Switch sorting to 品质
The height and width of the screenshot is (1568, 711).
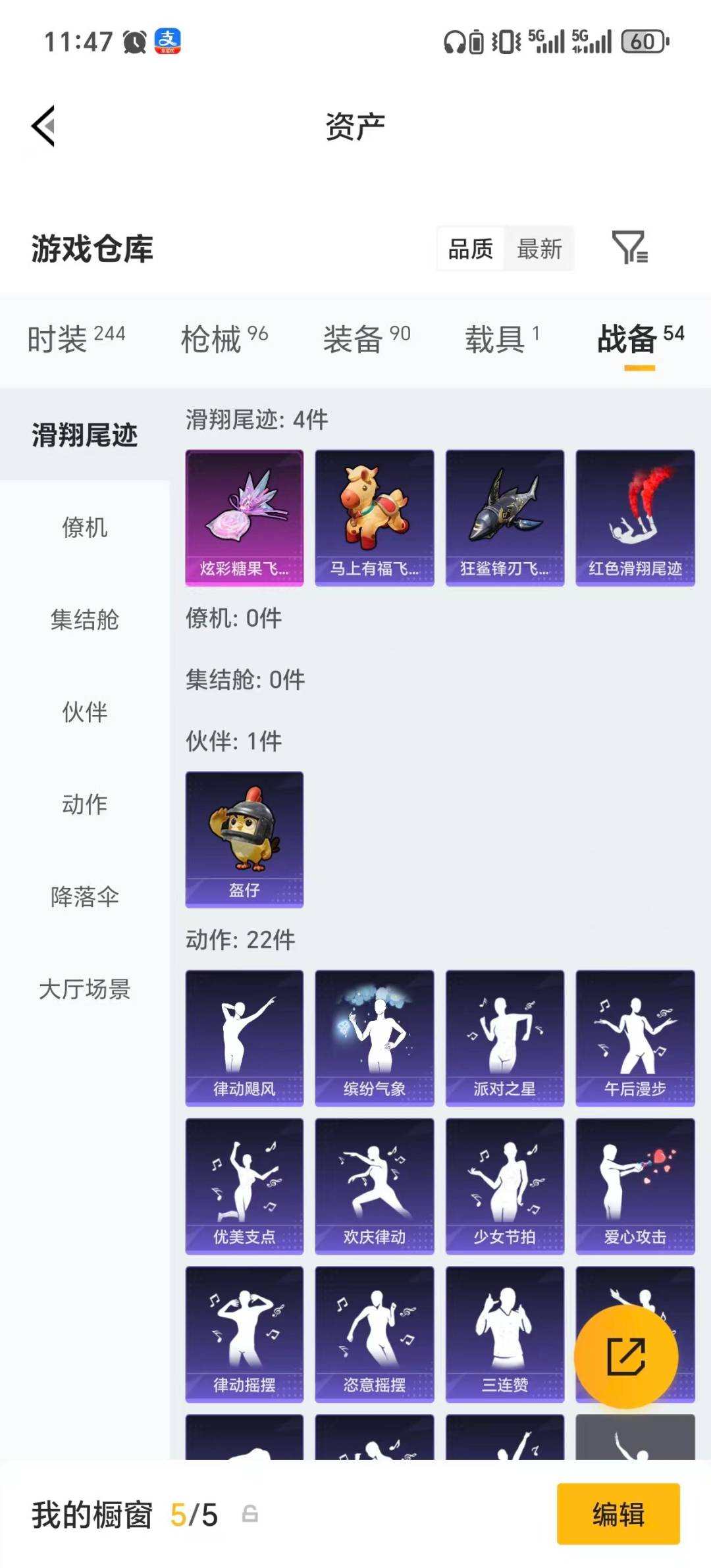(x=469, y=248)
